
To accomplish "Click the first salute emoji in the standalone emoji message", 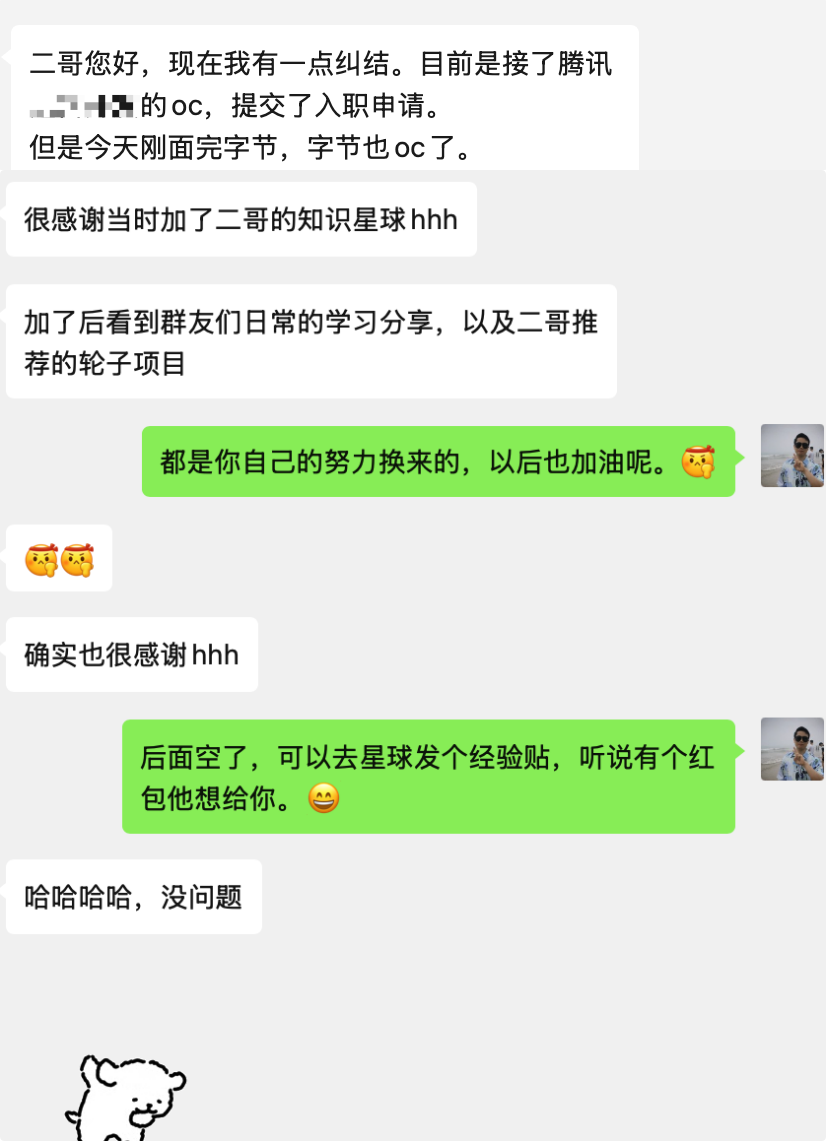I will (40, 559).
